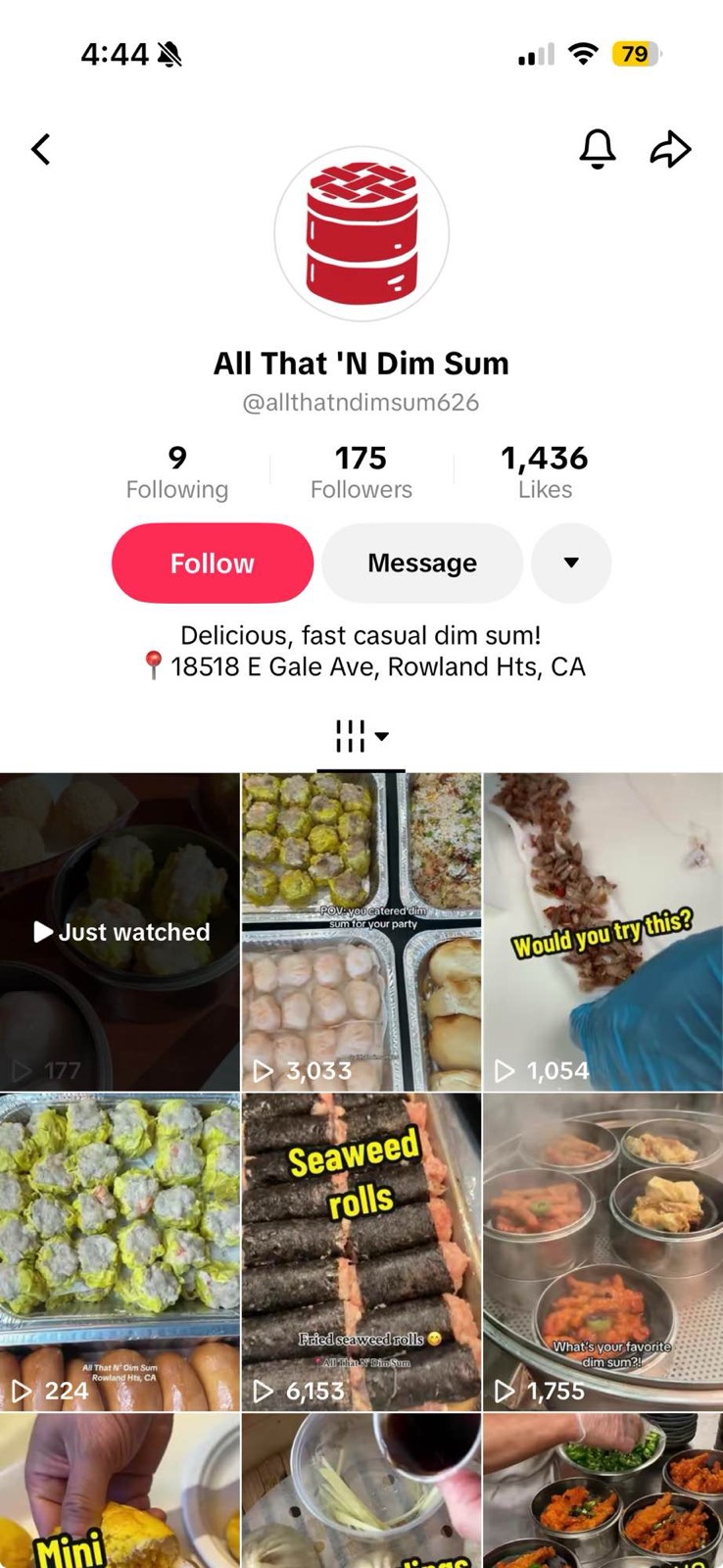Open the Just watched video
The width and height of the screenshot is (723, 1568).
[x=120, y=932]
